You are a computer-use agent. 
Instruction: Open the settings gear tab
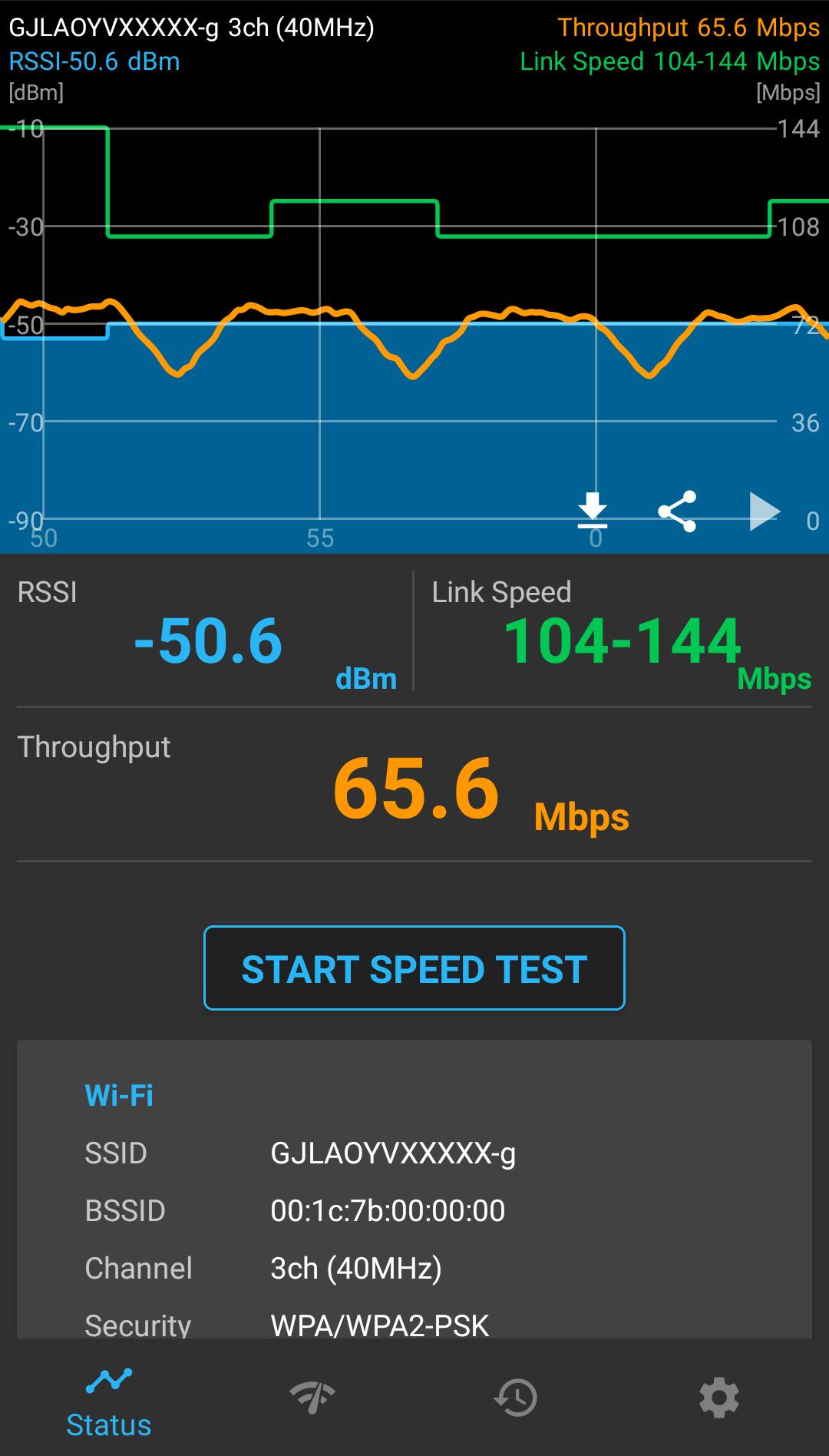click(719, 1398)
